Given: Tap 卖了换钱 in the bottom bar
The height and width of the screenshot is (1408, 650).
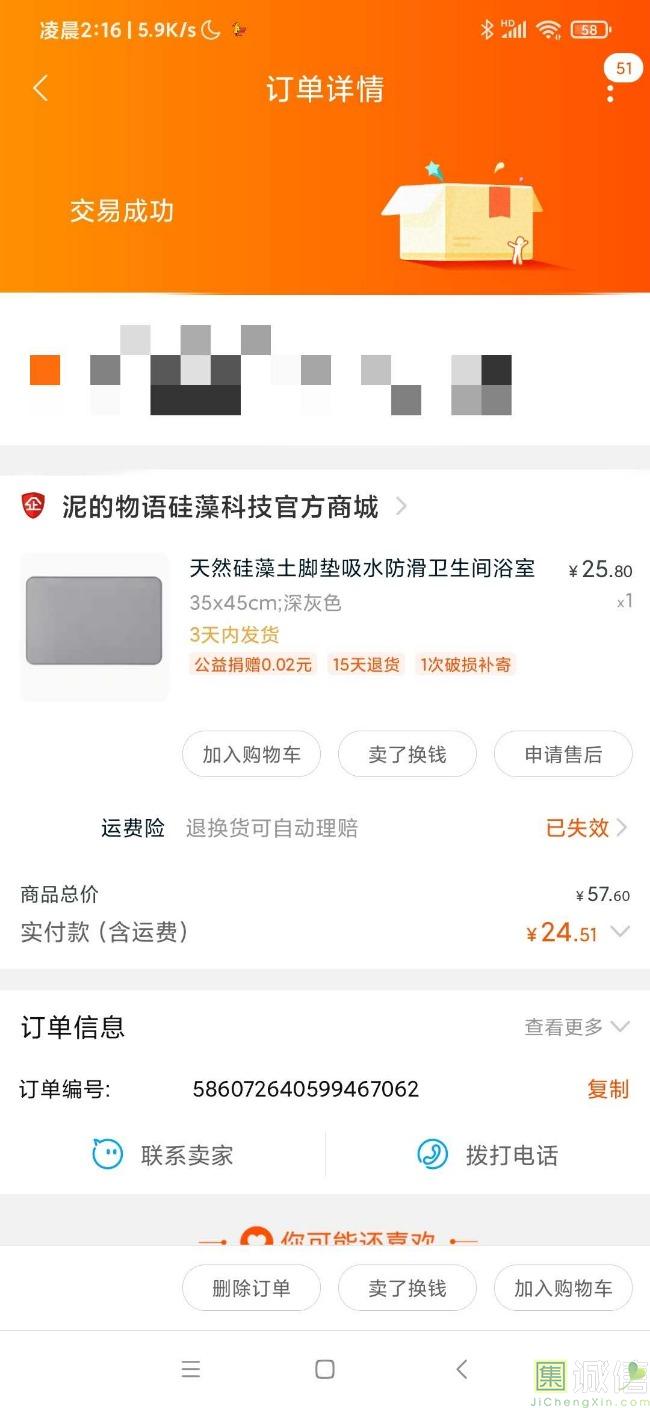Looking at the screenshot, I should click(407, 1288).
